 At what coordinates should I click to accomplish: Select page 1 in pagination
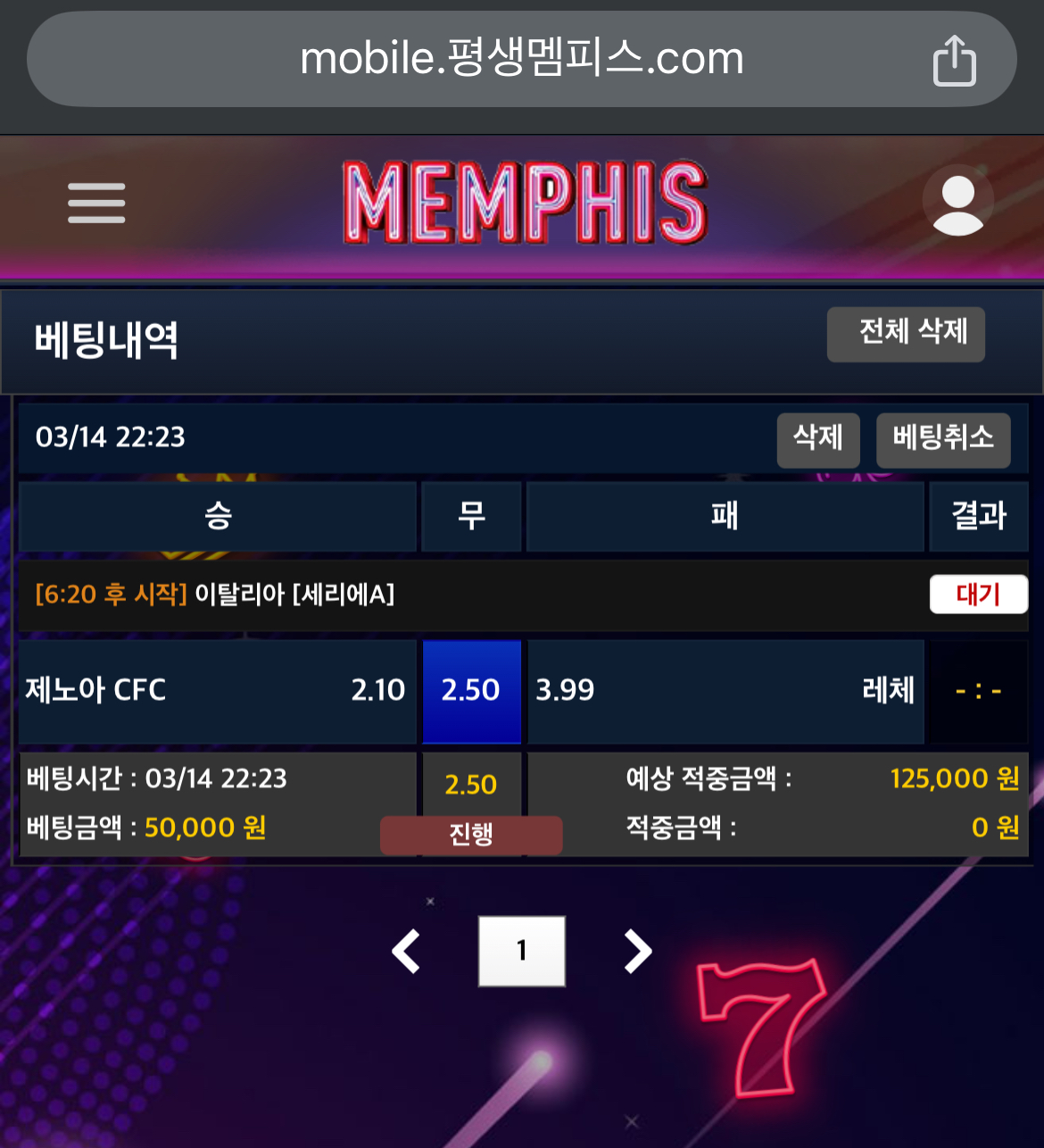(x=522, y=951)
